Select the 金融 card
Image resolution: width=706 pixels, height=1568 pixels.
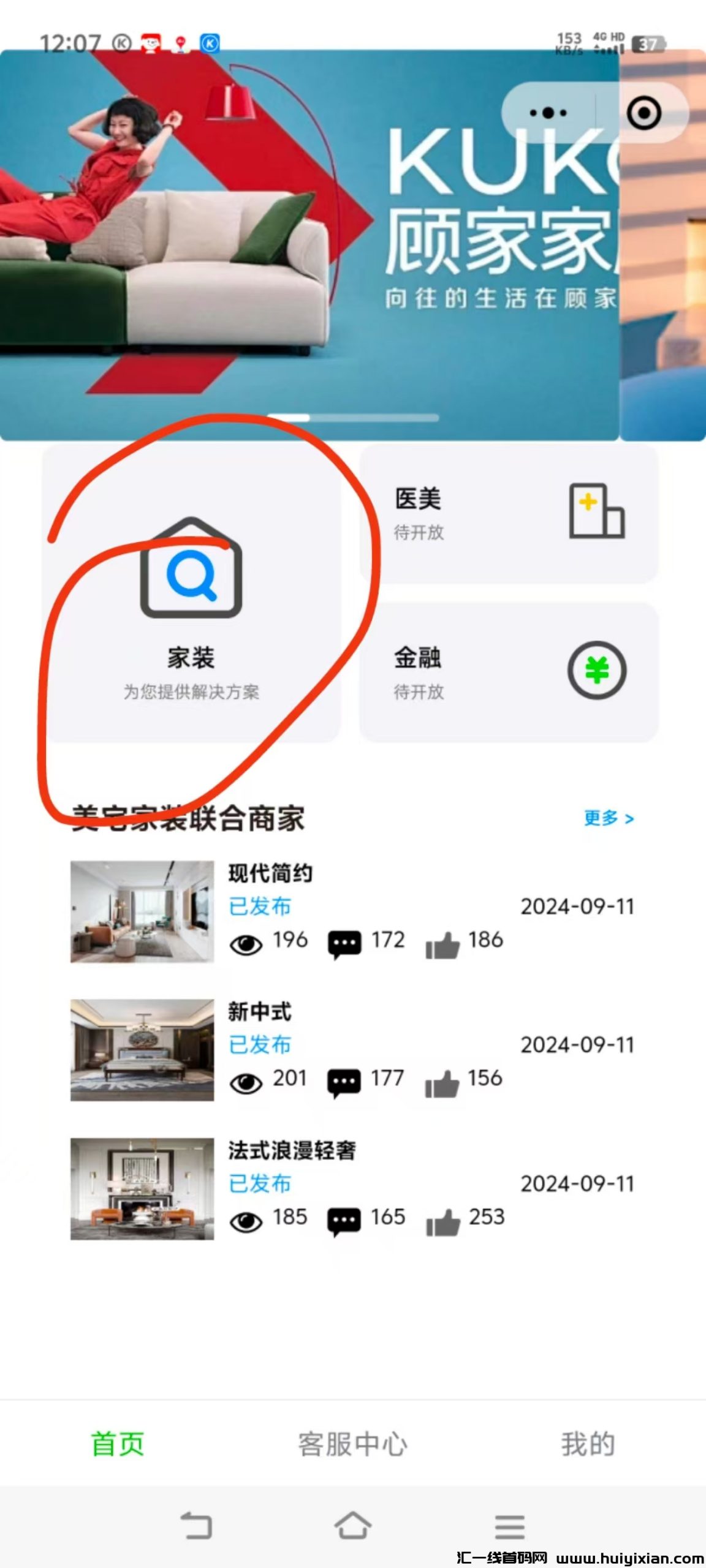509,672
